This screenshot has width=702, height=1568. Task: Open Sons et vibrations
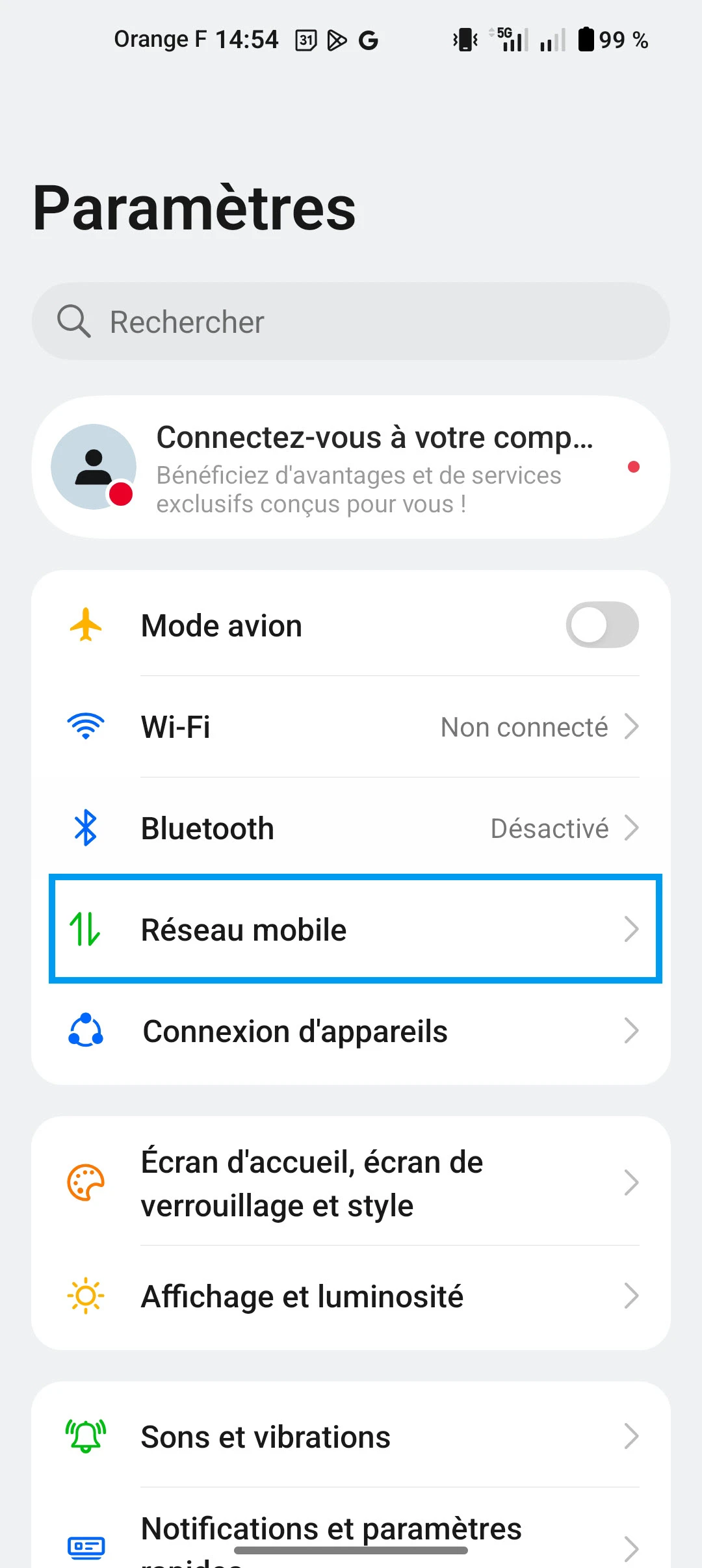coord(351,1437)
